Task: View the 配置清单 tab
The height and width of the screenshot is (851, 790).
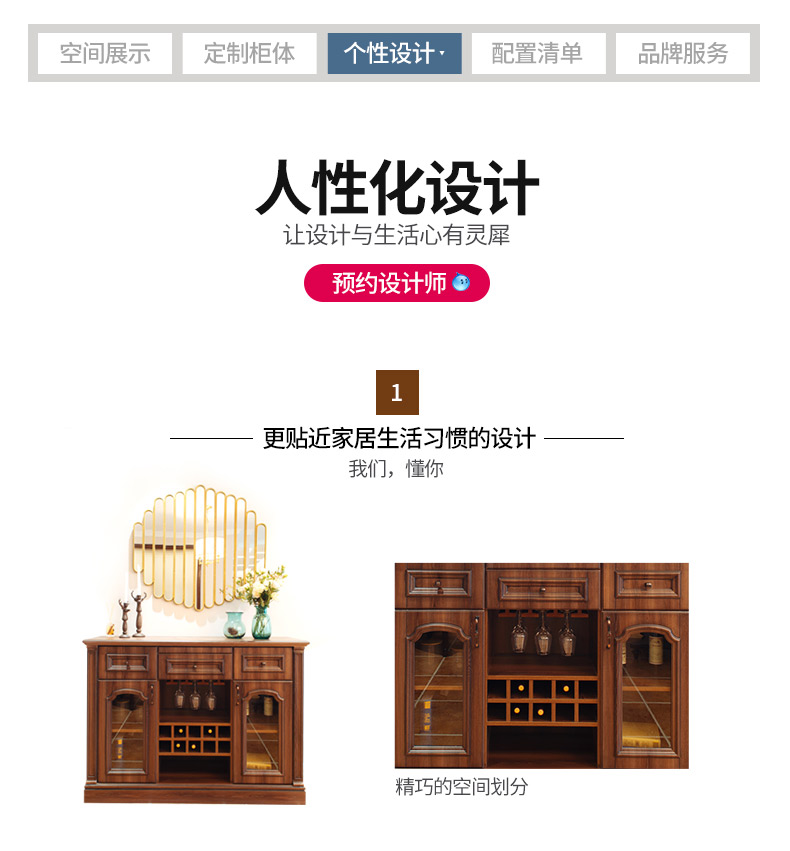Action: click(537, 53)
